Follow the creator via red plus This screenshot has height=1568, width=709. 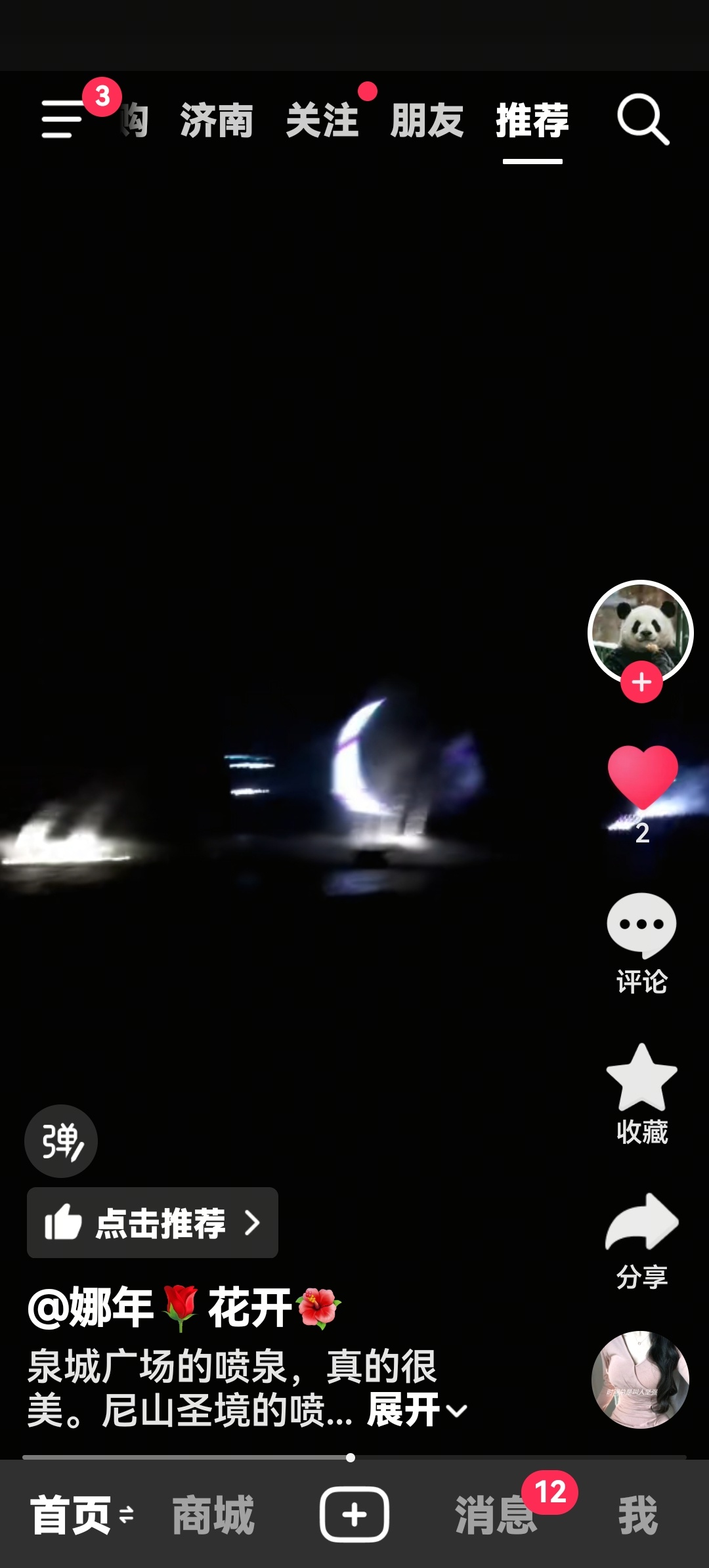click(x=641, y=683)
